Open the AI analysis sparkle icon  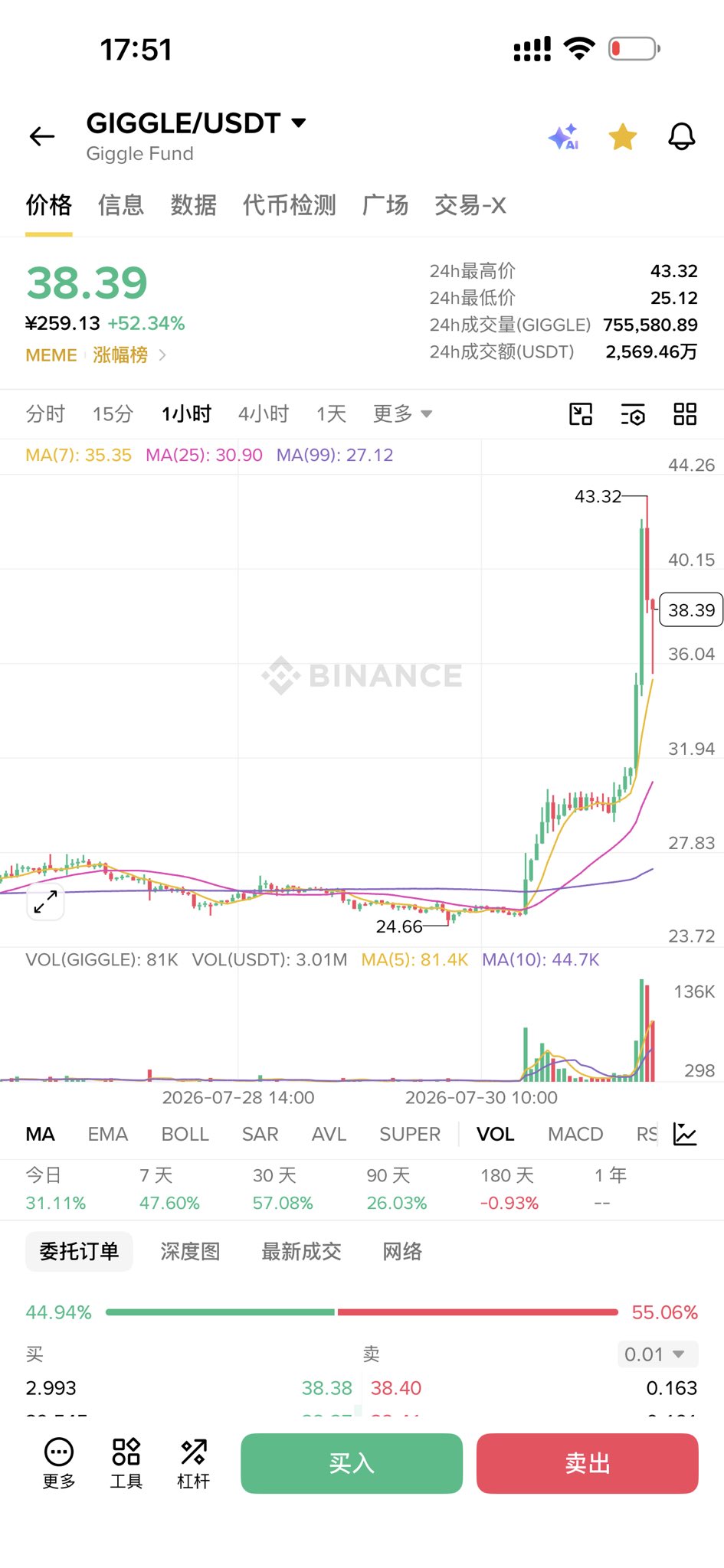click(564, 136)
